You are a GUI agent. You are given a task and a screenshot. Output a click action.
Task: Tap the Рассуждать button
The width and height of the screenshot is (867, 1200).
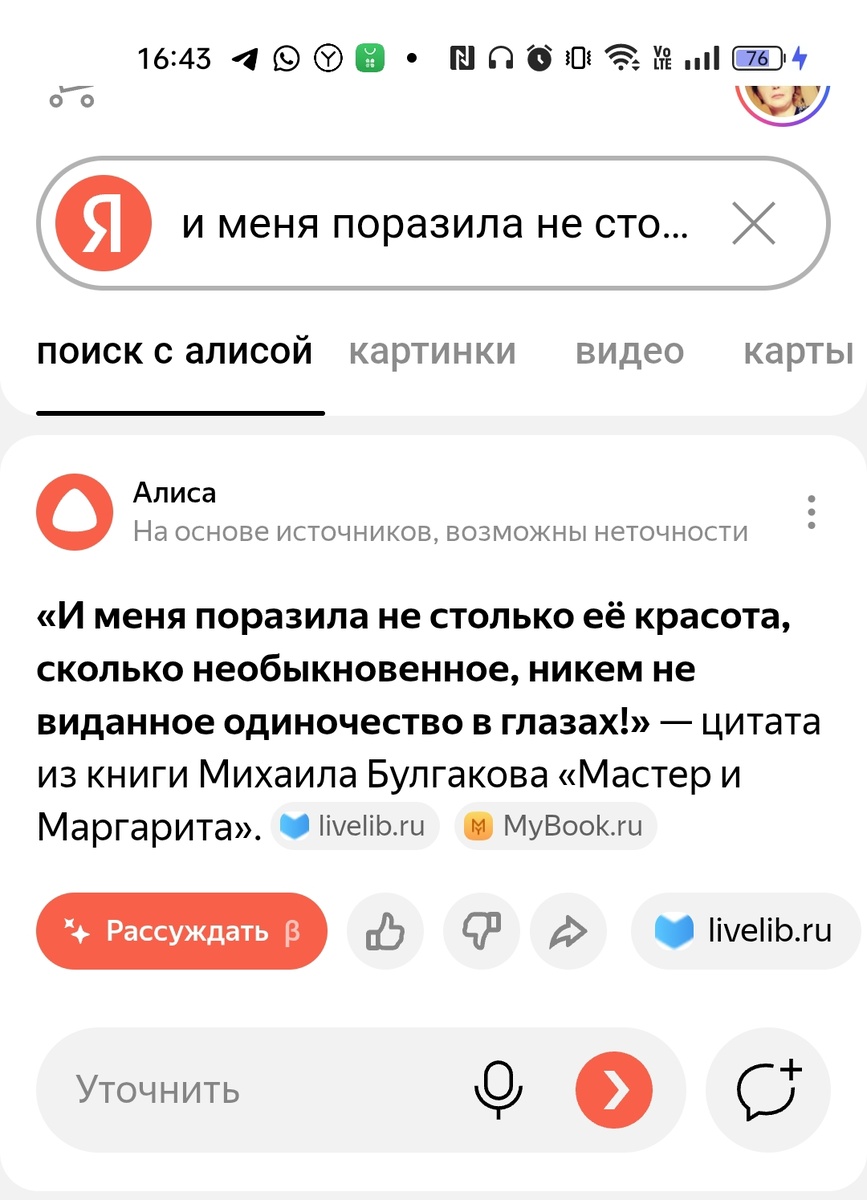(x=181, y=931)
